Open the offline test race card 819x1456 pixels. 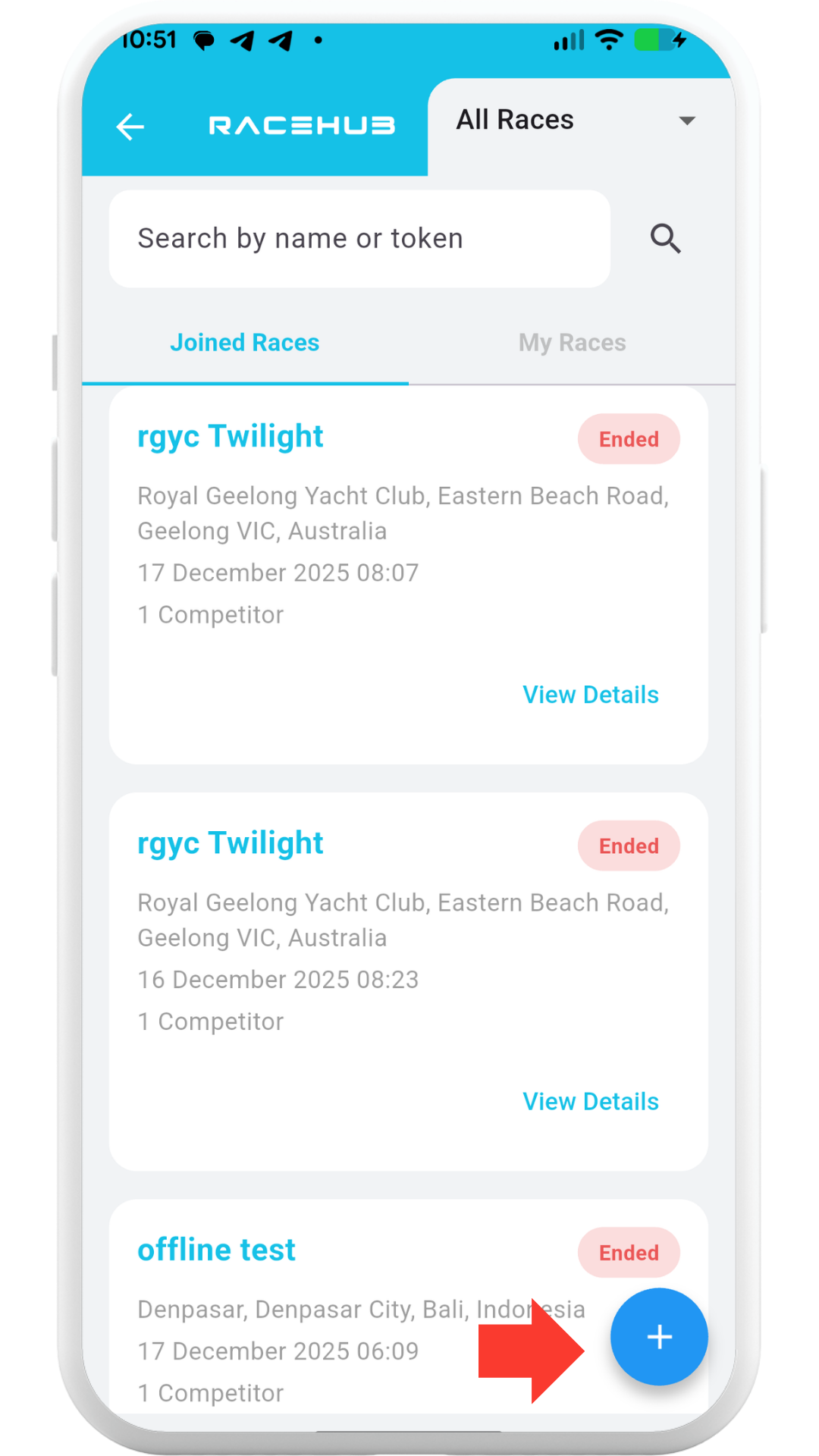point(217,1250)
